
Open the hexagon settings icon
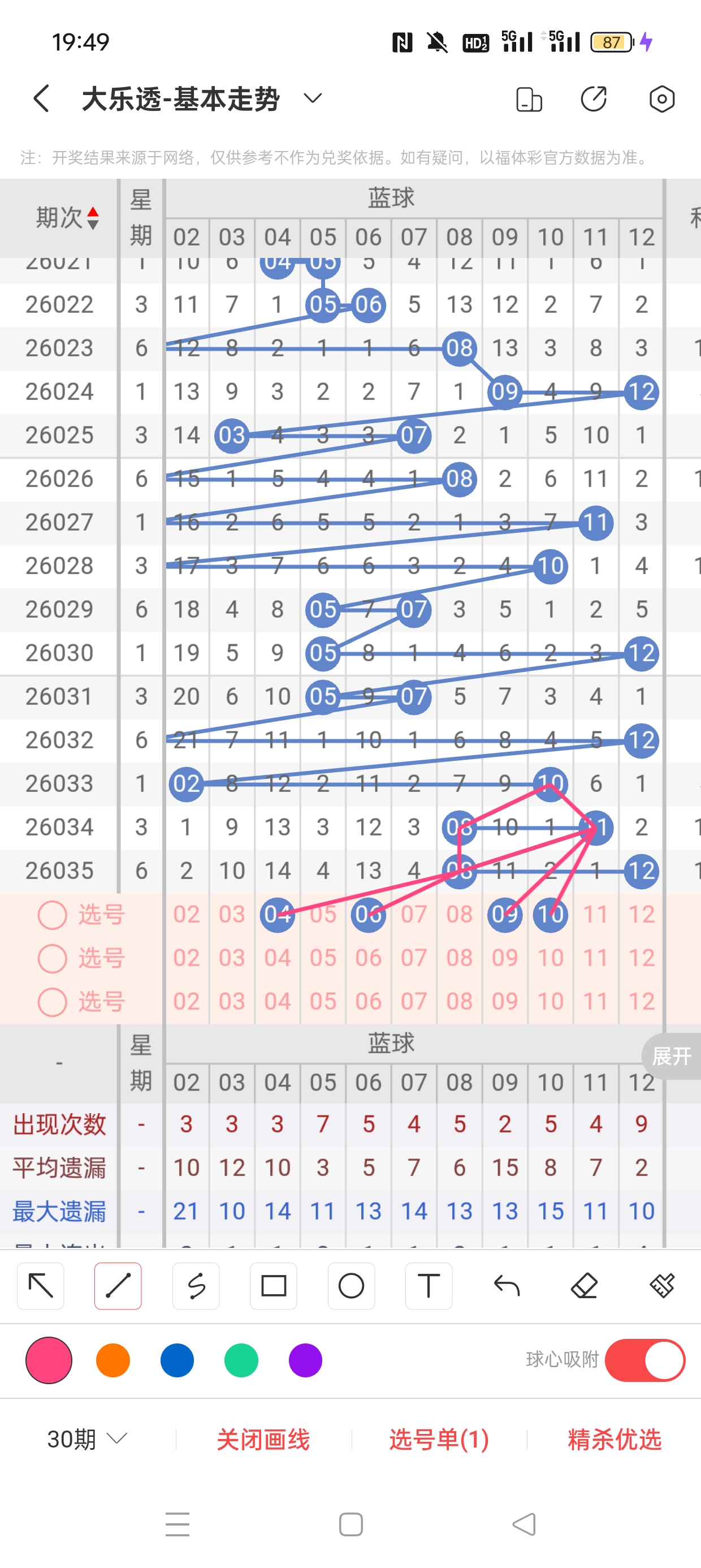tap(661, 98)
